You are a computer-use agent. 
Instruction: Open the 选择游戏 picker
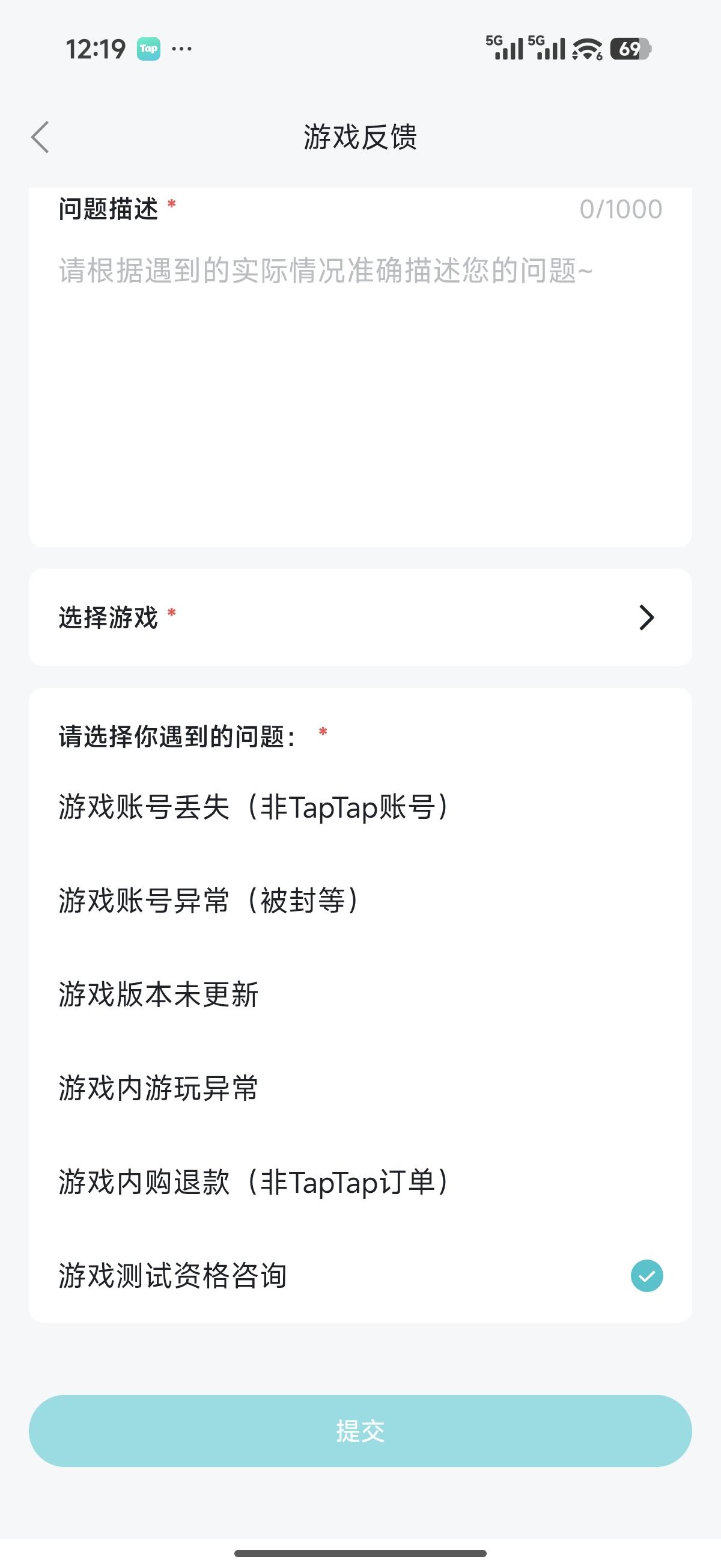(360, 617)
